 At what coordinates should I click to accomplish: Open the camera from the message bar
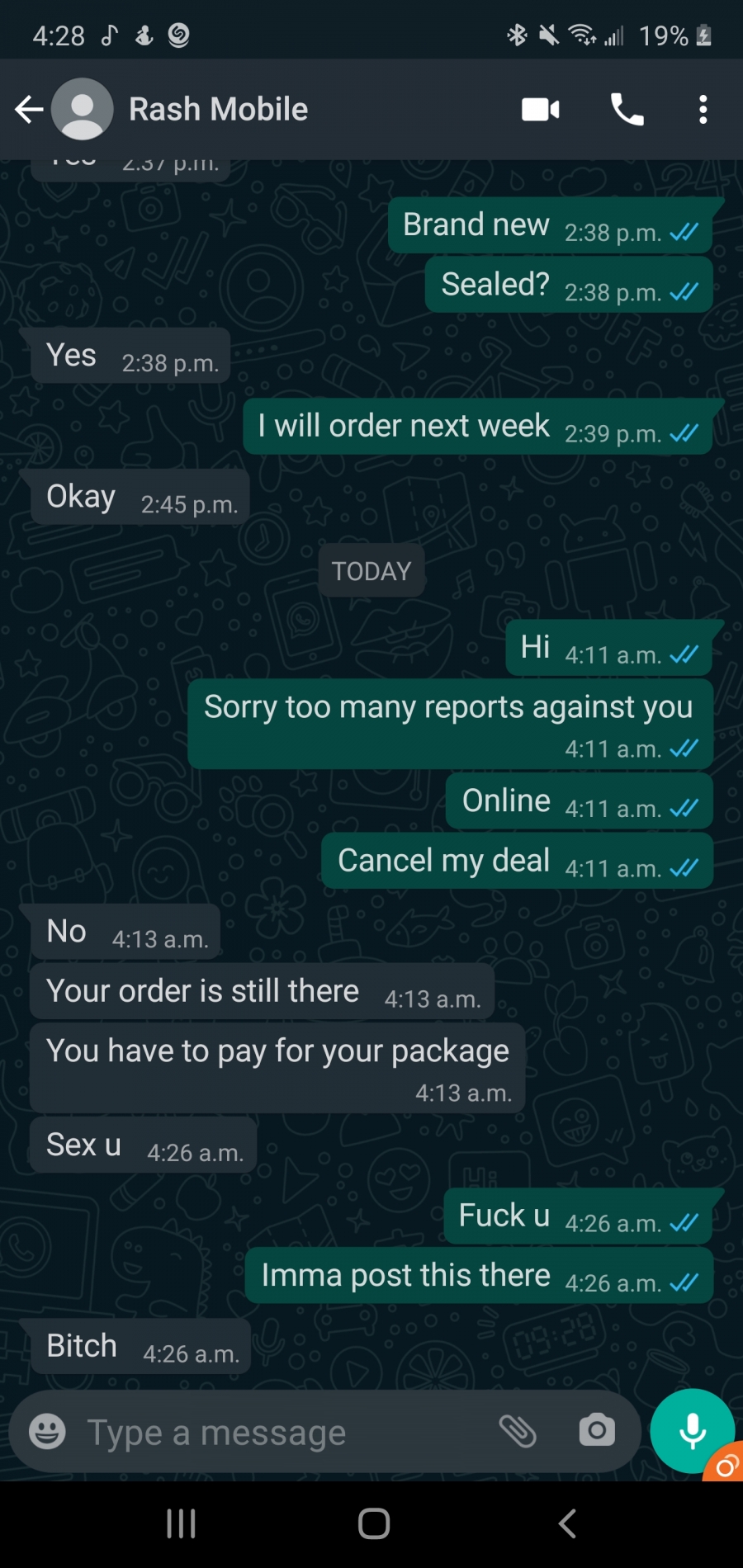(x=597, y=1430)
